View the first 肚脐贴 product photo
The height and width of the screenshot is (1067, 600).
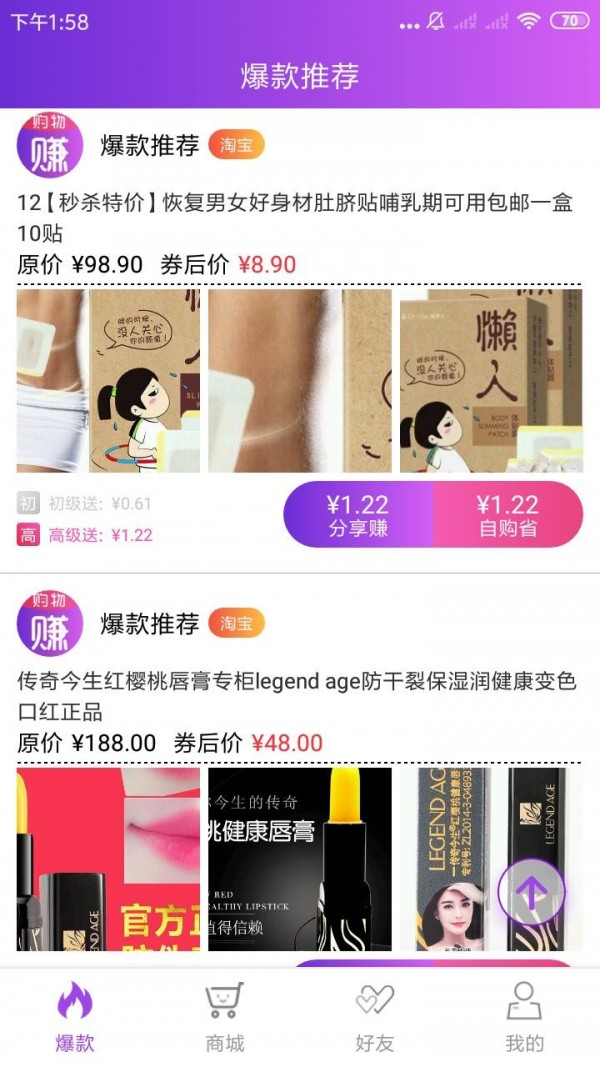click(x=108, y=381)
